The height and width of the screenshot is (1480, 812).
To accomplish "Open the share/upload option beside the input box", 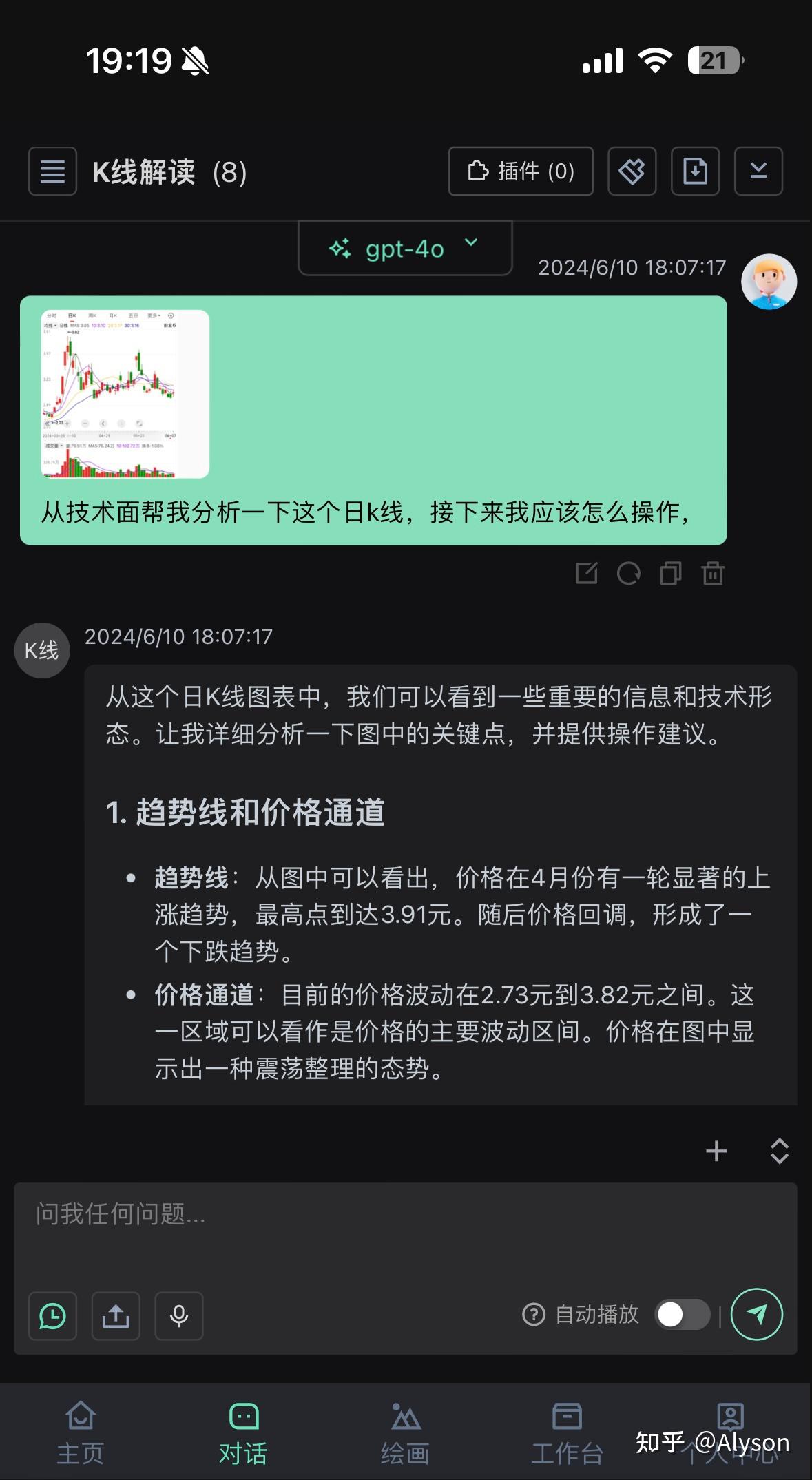I will pos(116,1315).
